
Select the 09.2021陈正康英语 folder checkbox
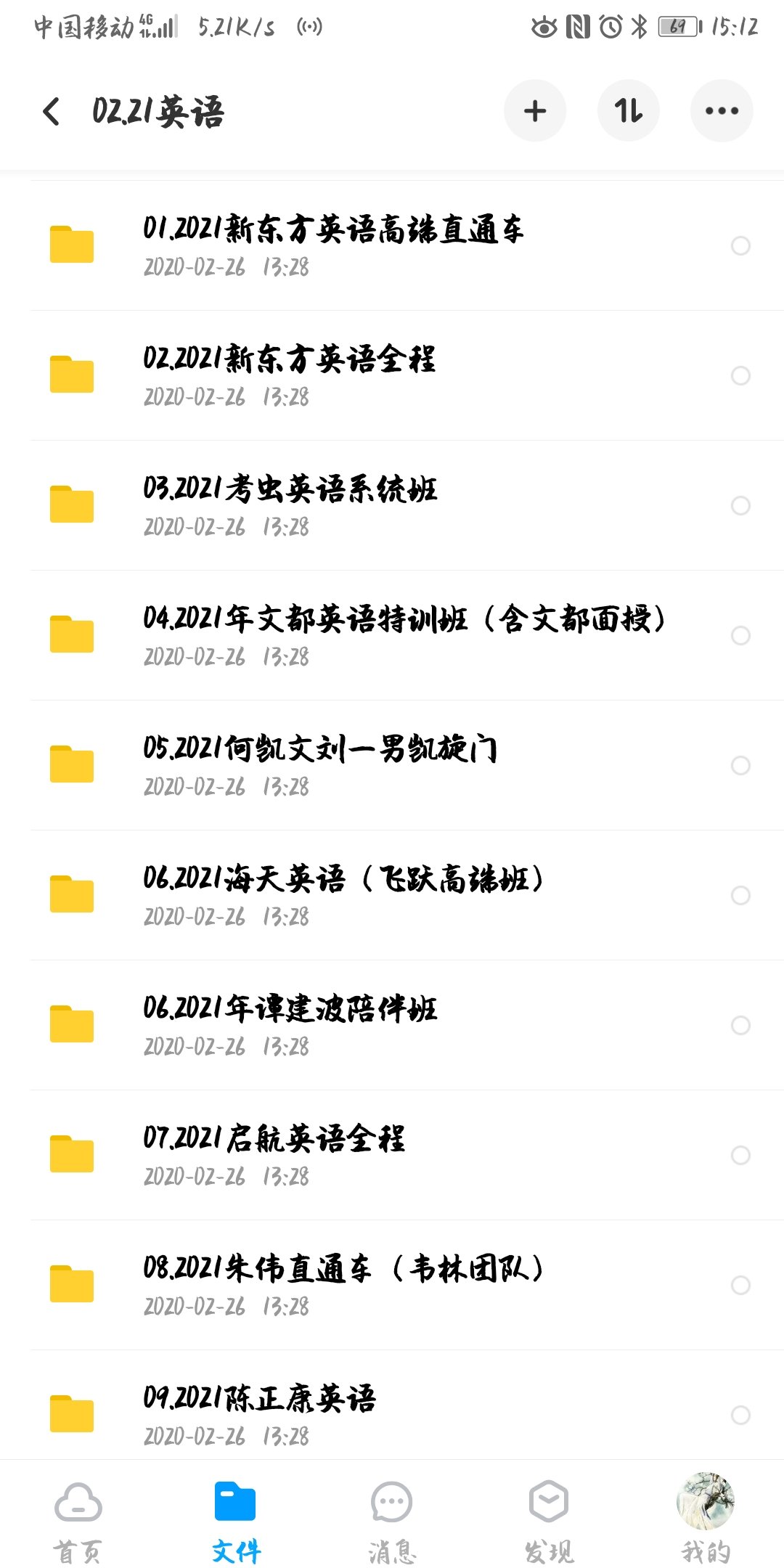pyautogui.click(x=740, y=1415)
